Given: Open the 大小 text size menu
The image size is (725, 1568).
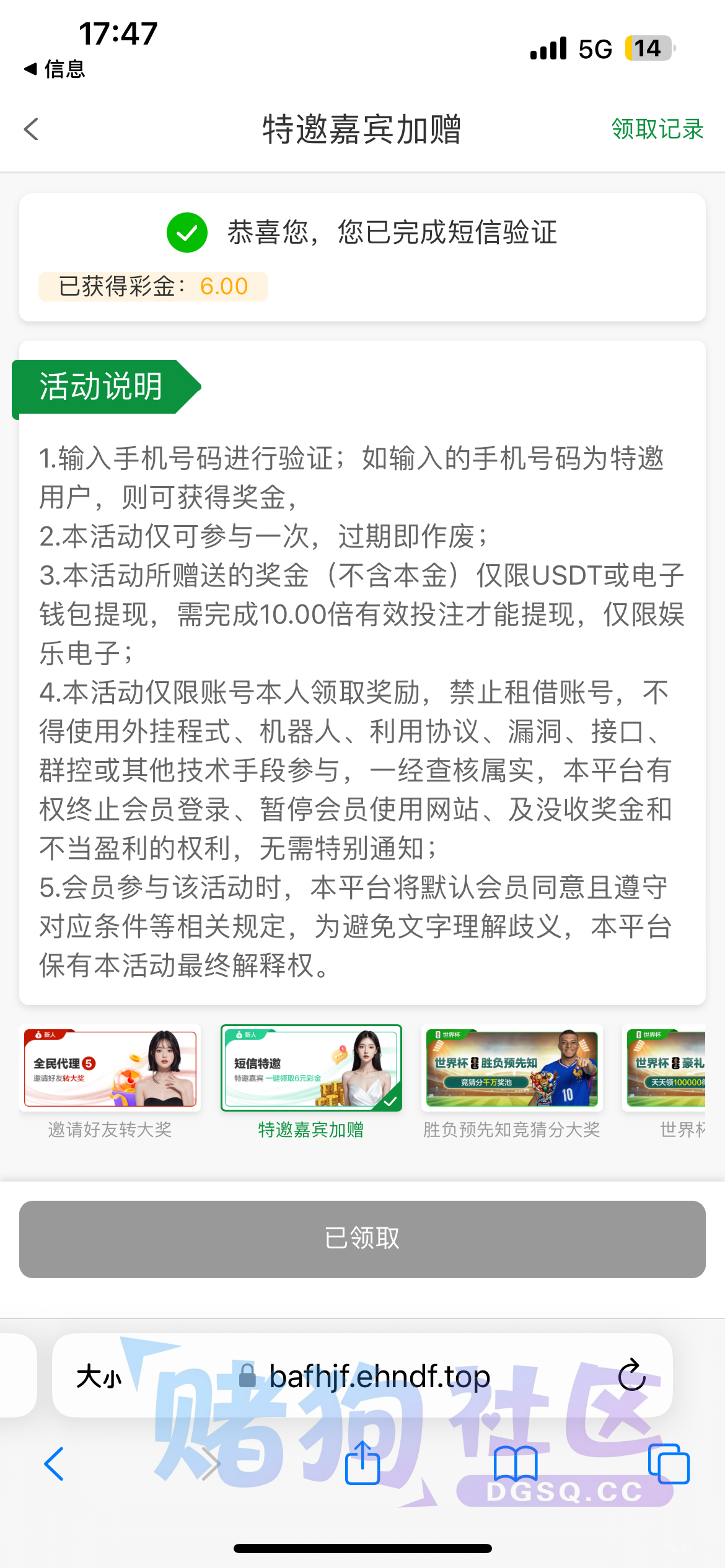Looking at the screenshot, I should 99,1377.
